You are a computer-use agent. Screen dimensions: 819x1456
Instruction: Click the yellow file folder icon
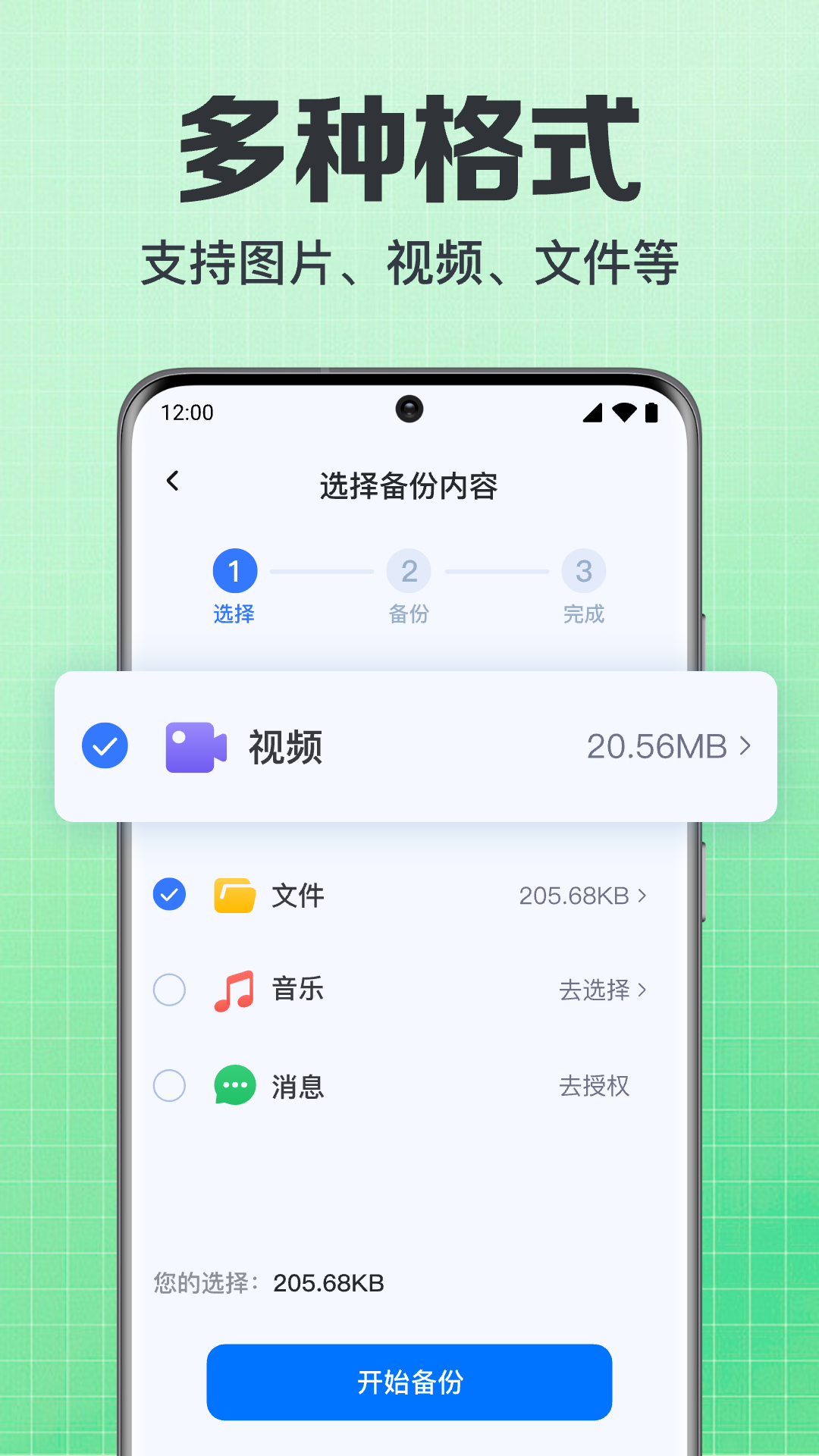click(x=235, y=895)
